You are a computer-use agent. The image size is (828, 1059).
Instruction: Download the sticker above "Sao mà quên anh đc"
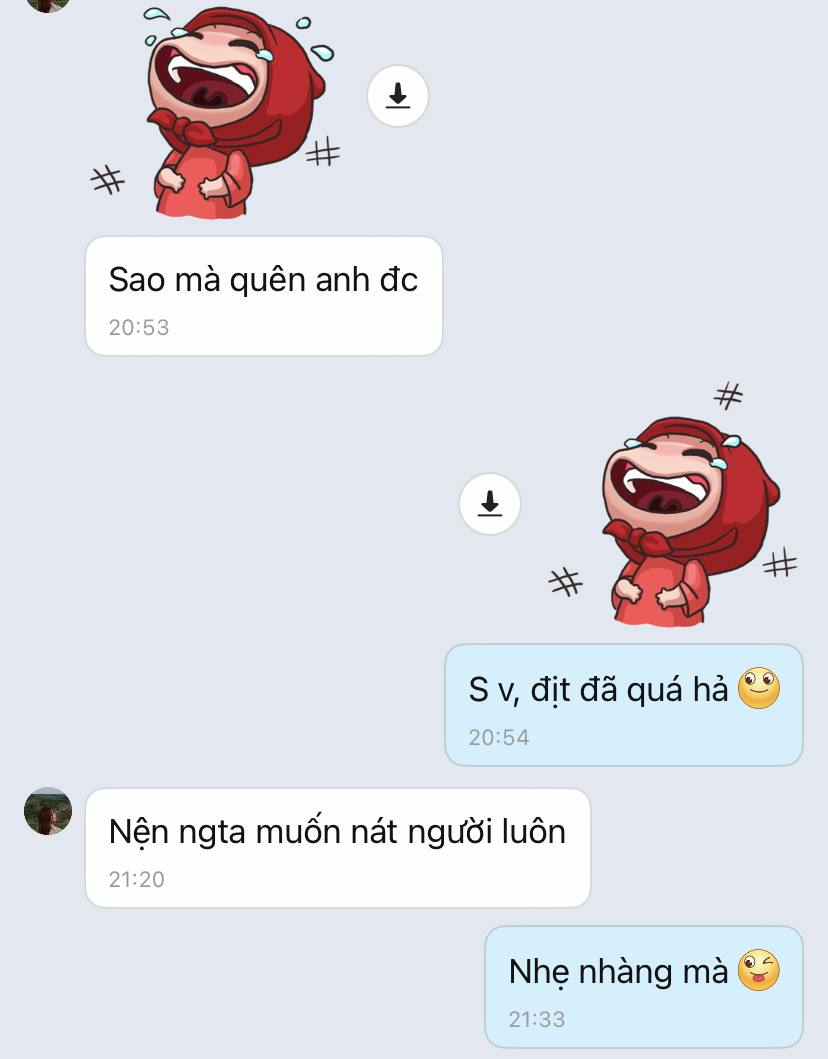tap(398, 96)
